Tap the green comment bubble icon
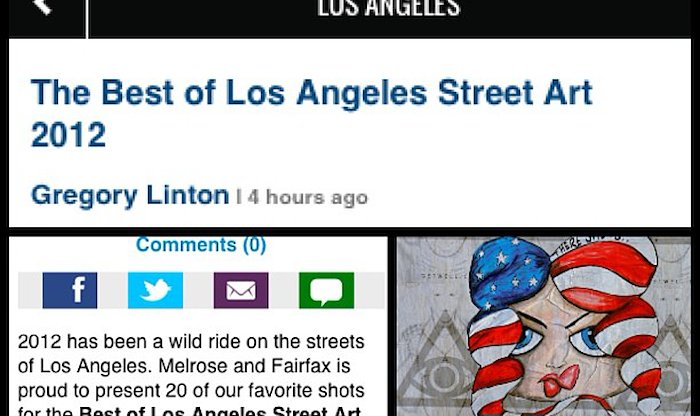The image size is (700, 416). coord(326,291)
